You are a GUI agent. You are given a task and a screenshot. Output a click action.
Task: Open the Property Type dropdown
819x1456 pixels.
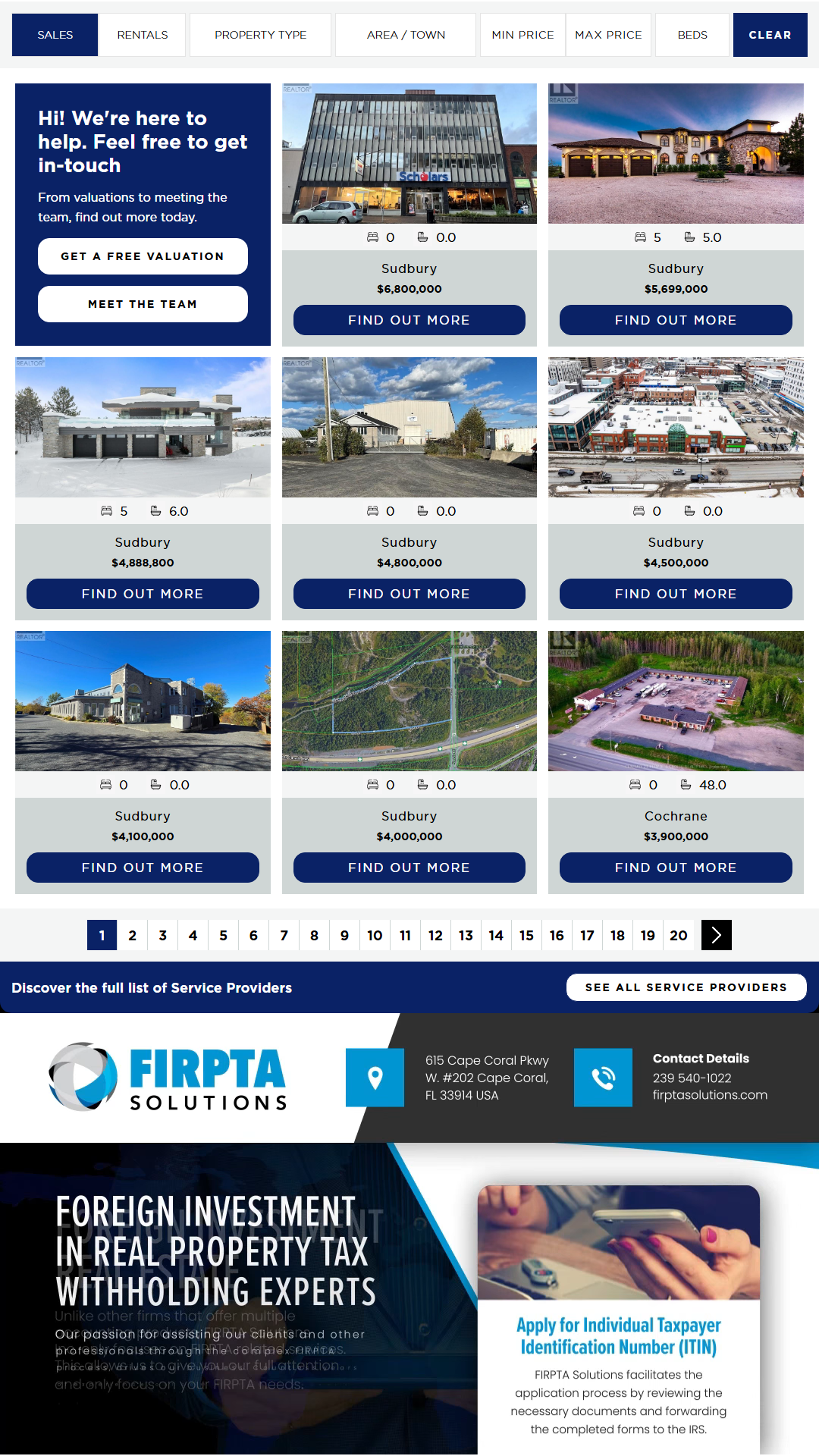pos(260,35)
